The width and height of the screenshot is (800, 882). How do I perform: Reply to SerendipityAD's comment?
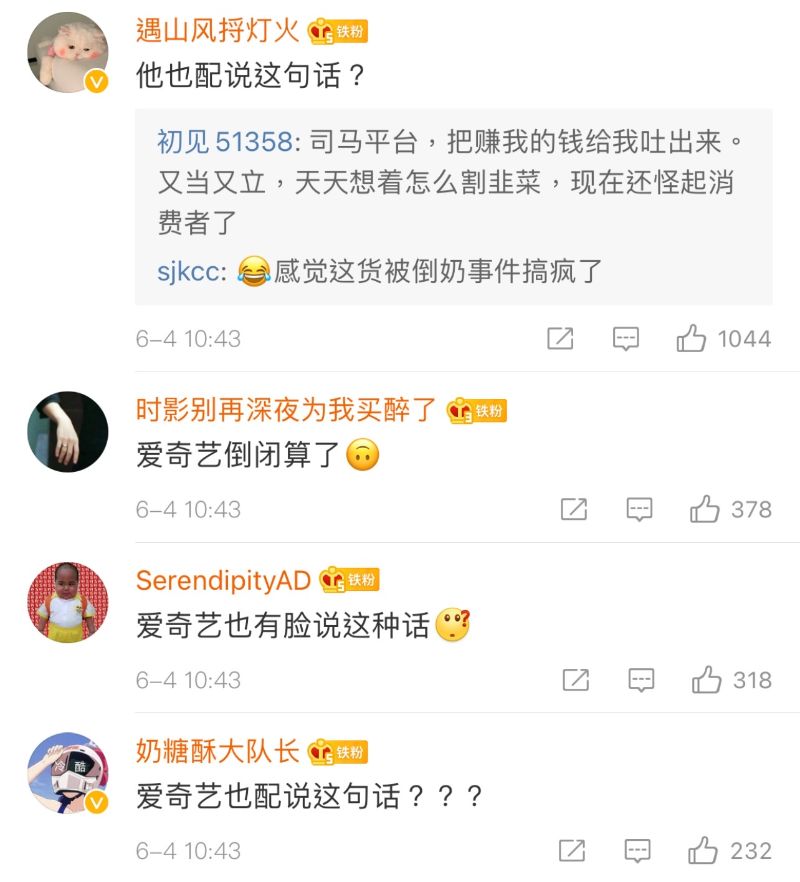641,681
